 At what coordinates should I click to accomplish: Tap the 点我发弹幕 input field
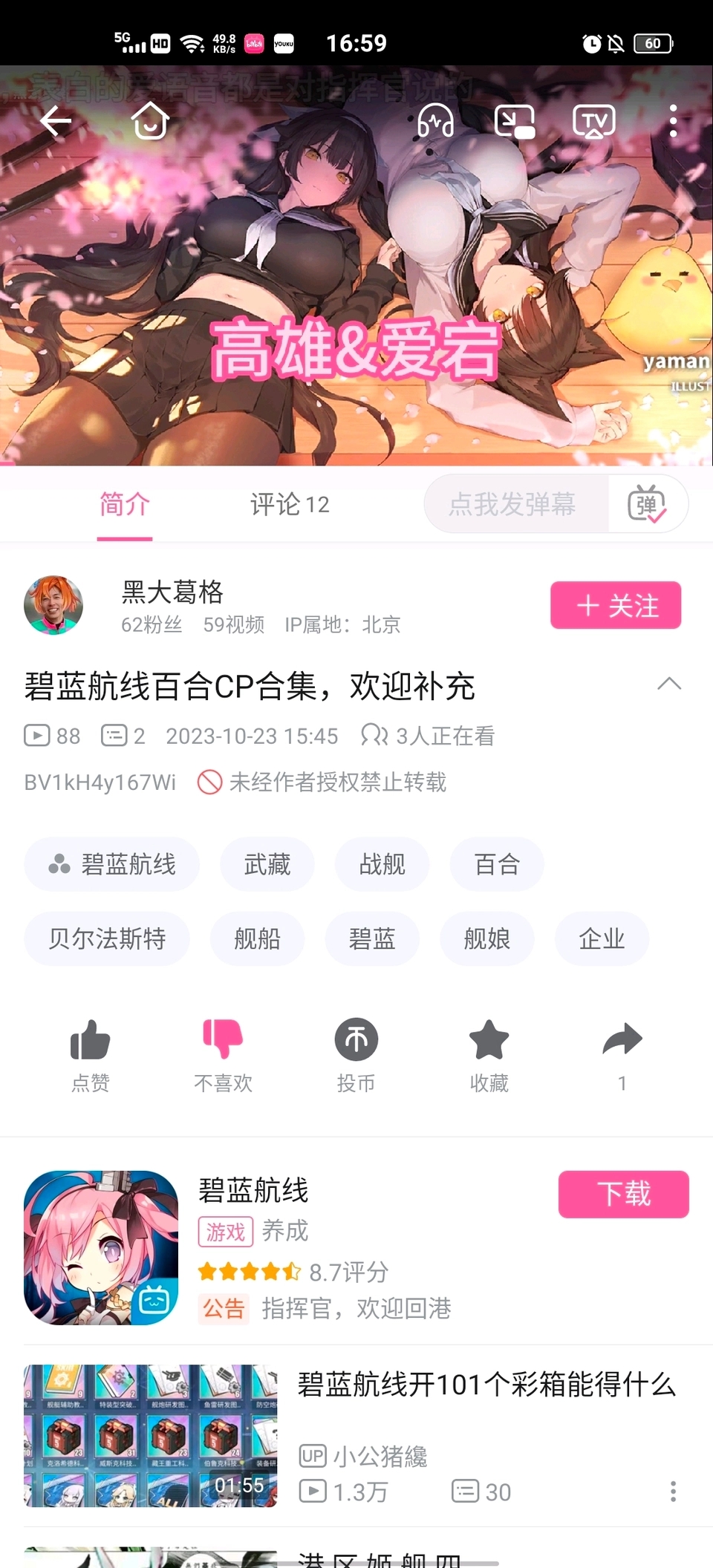[512, 505]
